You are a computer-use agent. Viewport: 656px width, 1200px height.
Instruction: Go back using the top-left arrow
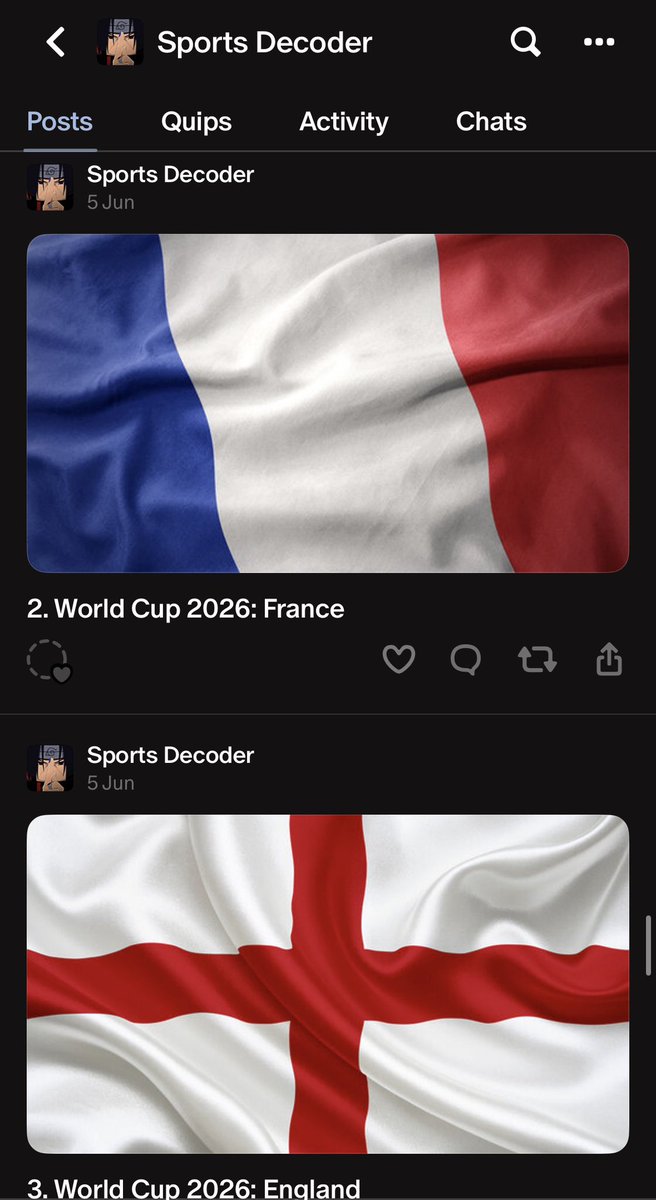point(55,42)
